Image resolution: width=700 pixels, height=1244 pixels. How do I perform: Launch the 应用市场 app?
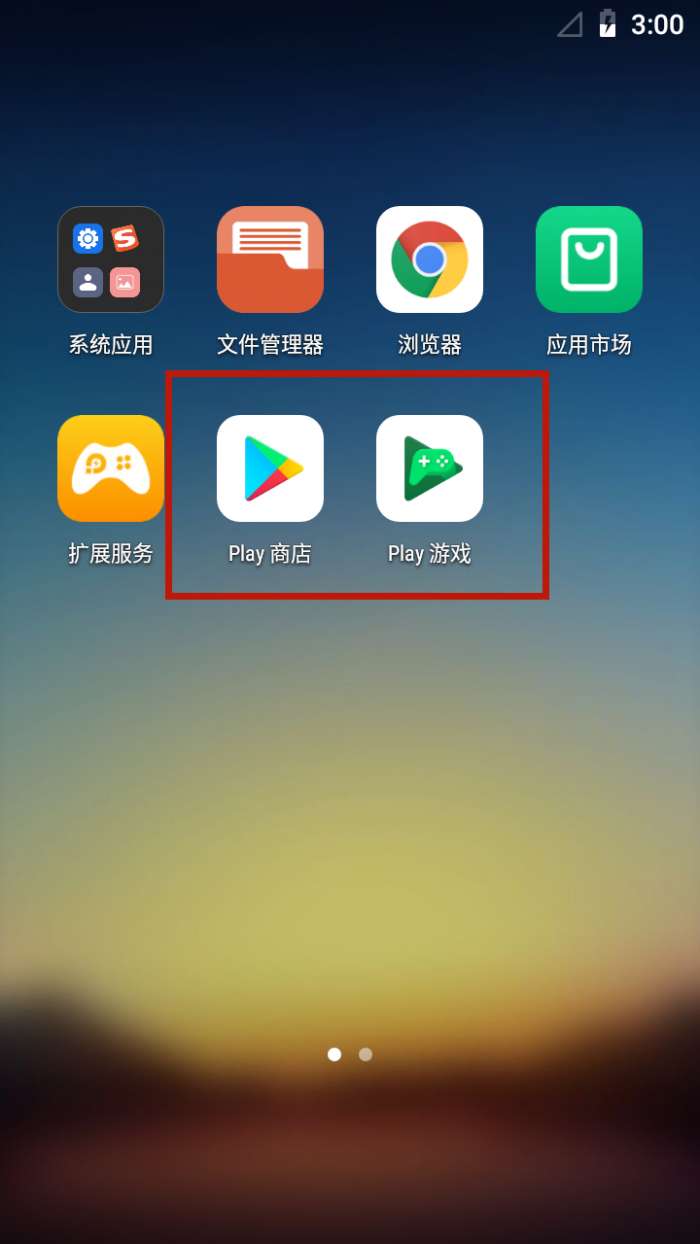(x=589, y=260)
